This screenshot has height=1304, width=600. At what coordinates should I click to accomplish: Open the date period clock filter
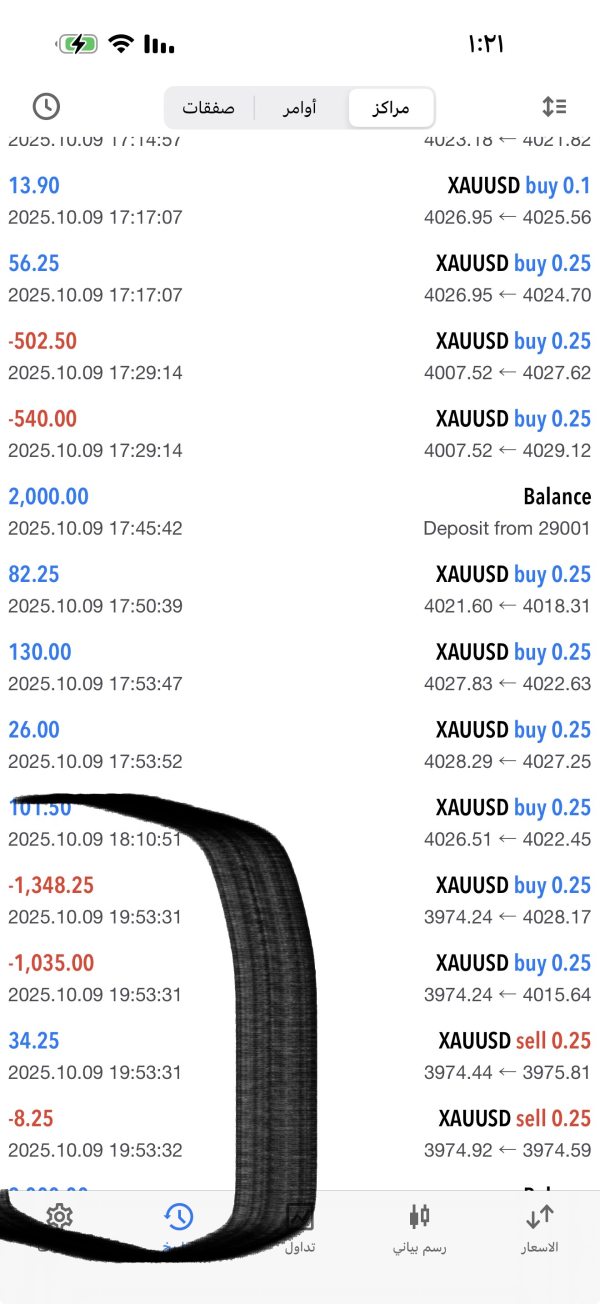point(46,107)
